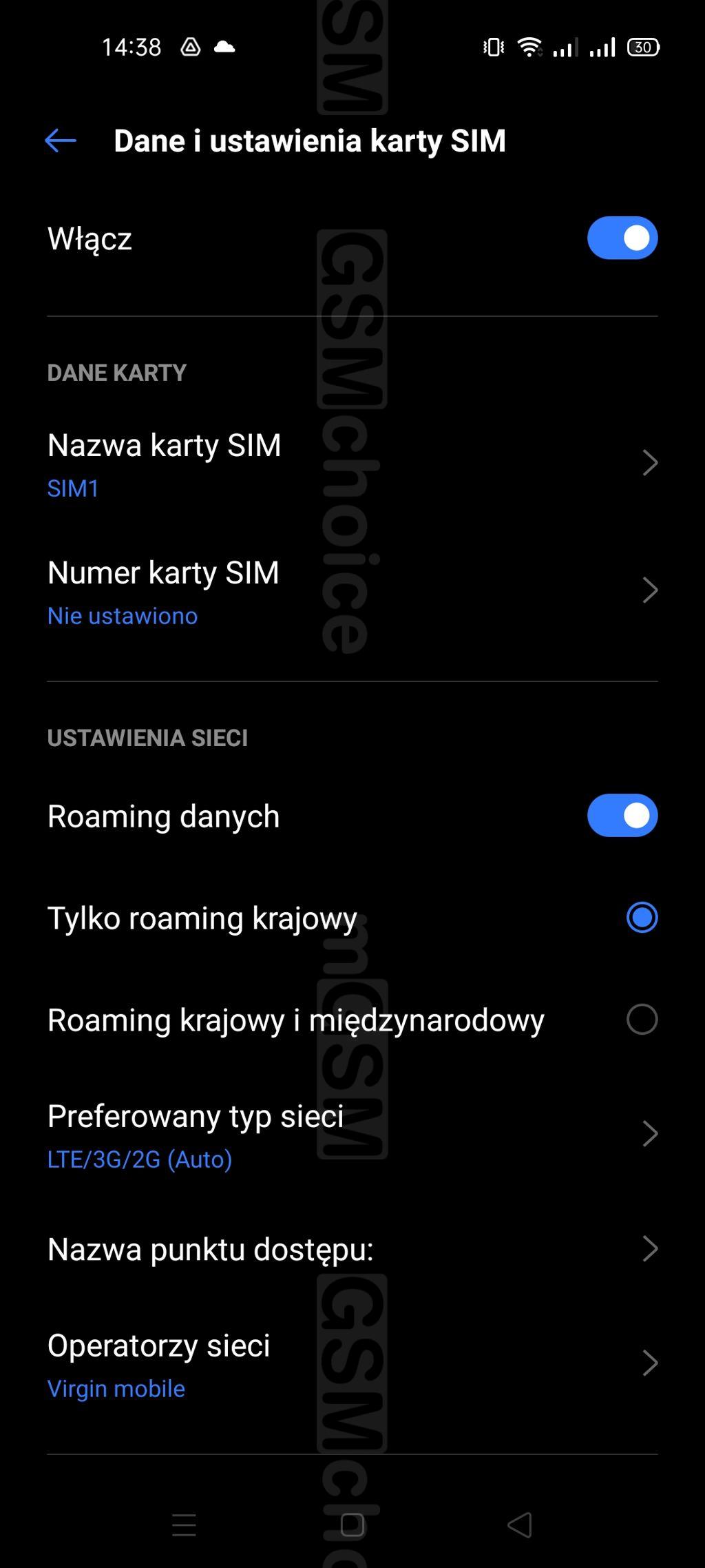
Task: Open Nazwa karty SIM setting
Action: 352,464
